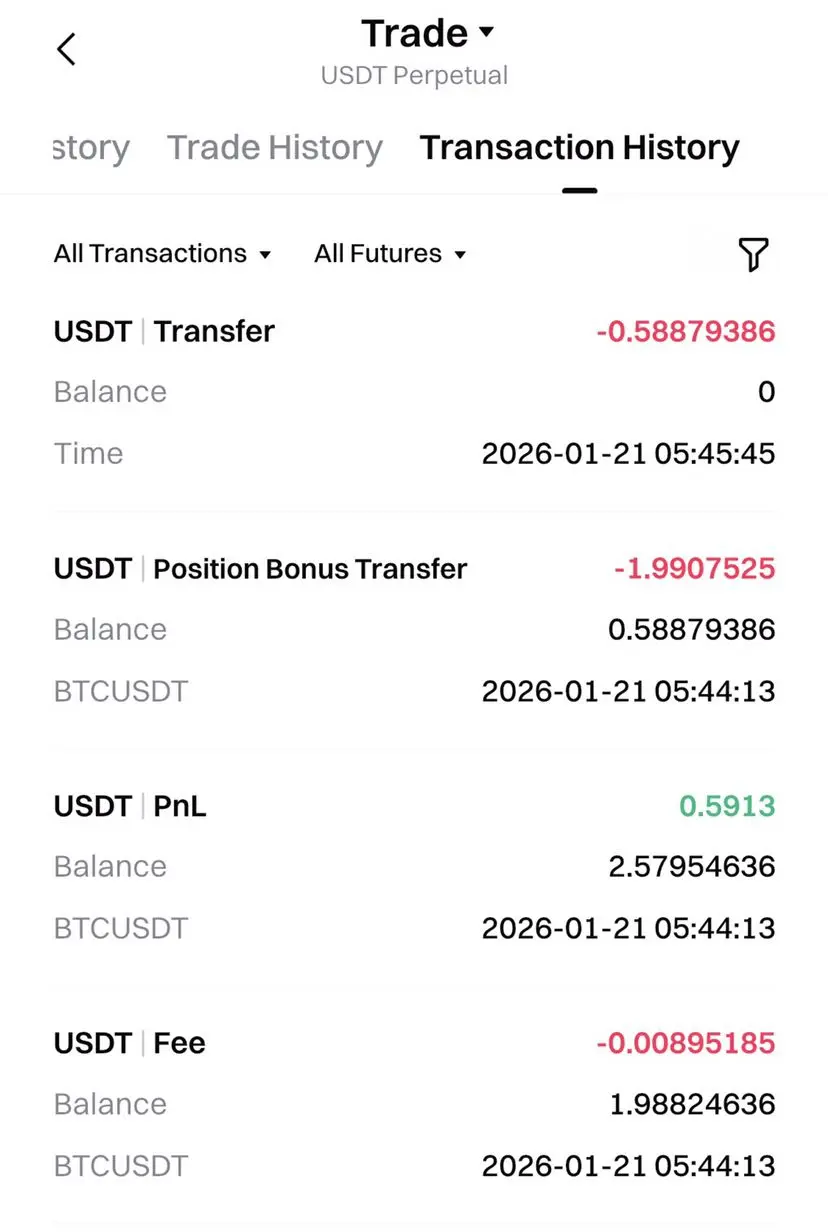
Task: Switch to the Trade History tab
Action: point(275,148)
